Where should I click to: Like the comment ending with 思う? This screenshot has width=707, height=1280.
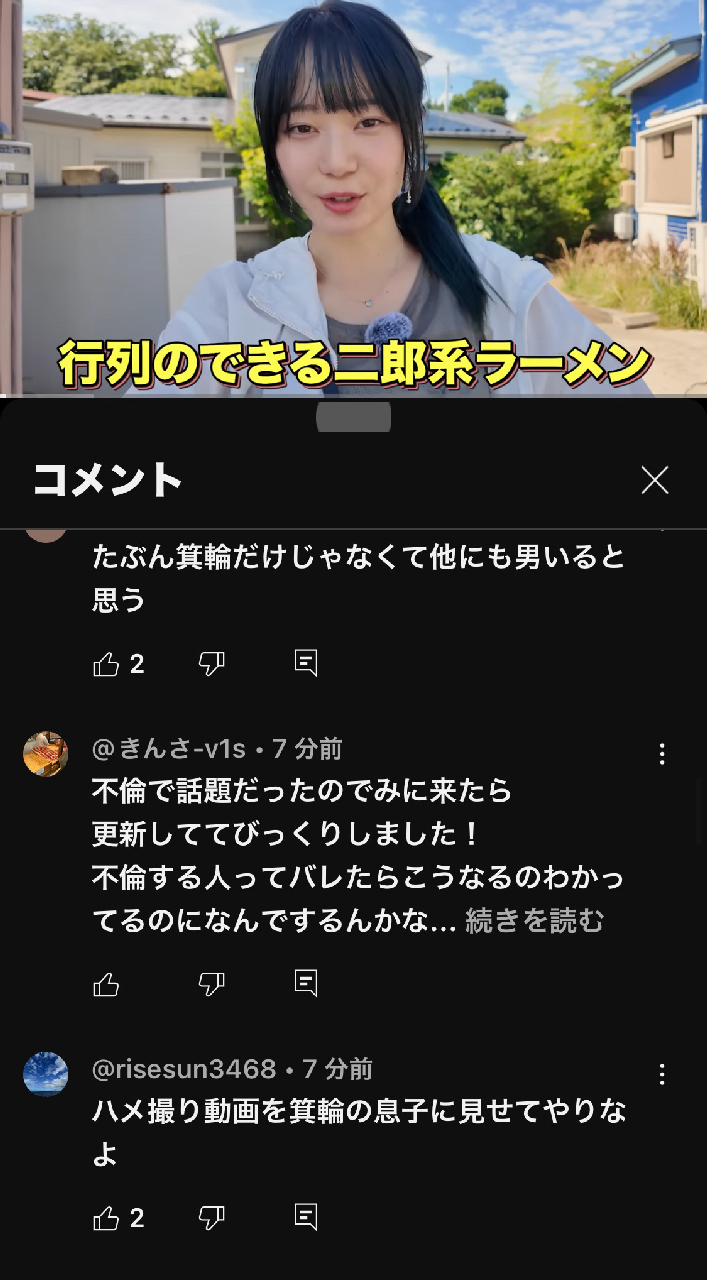click(x=106, y=664)
